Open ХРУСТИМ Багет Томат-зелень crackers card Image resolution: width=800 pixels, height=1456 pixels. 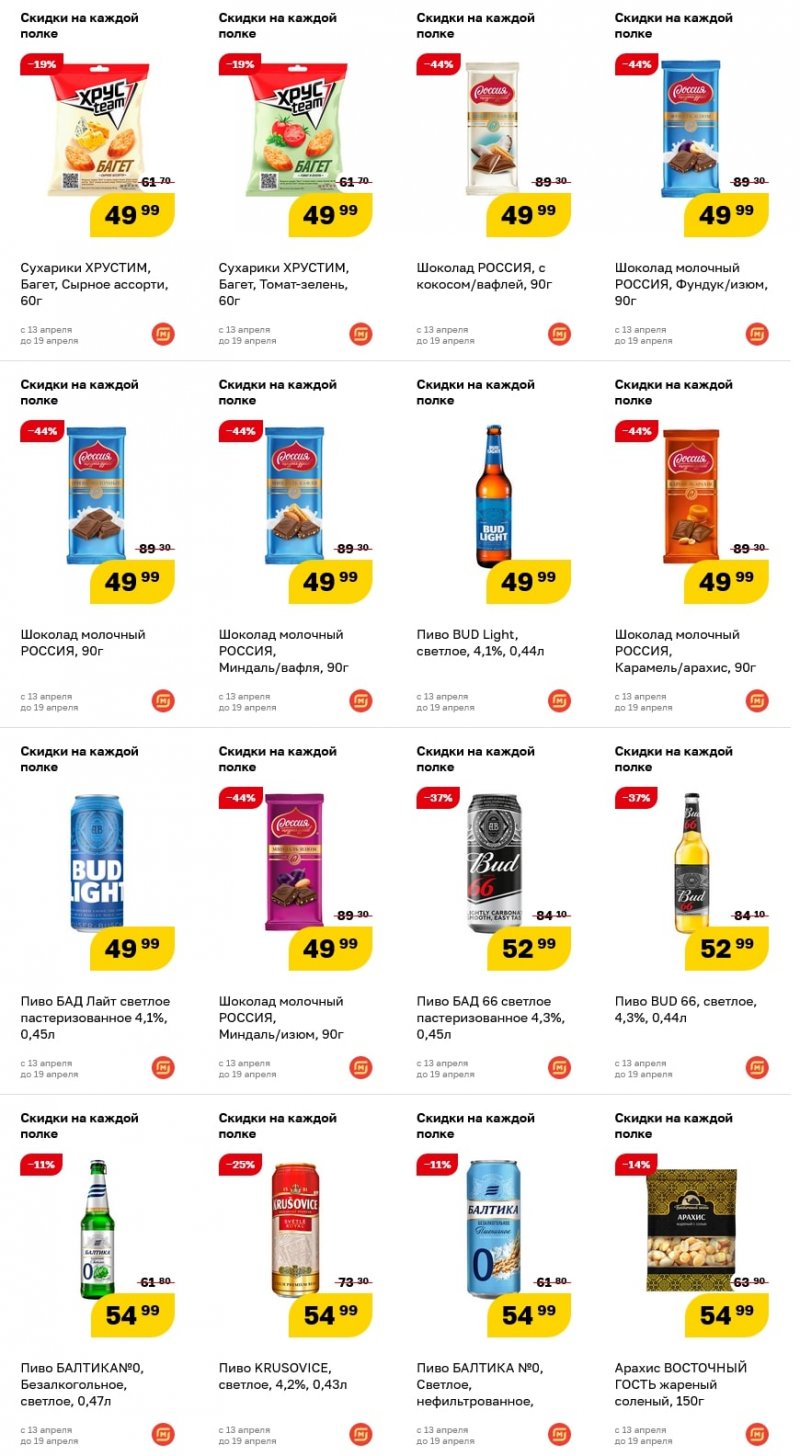[296, 180]
